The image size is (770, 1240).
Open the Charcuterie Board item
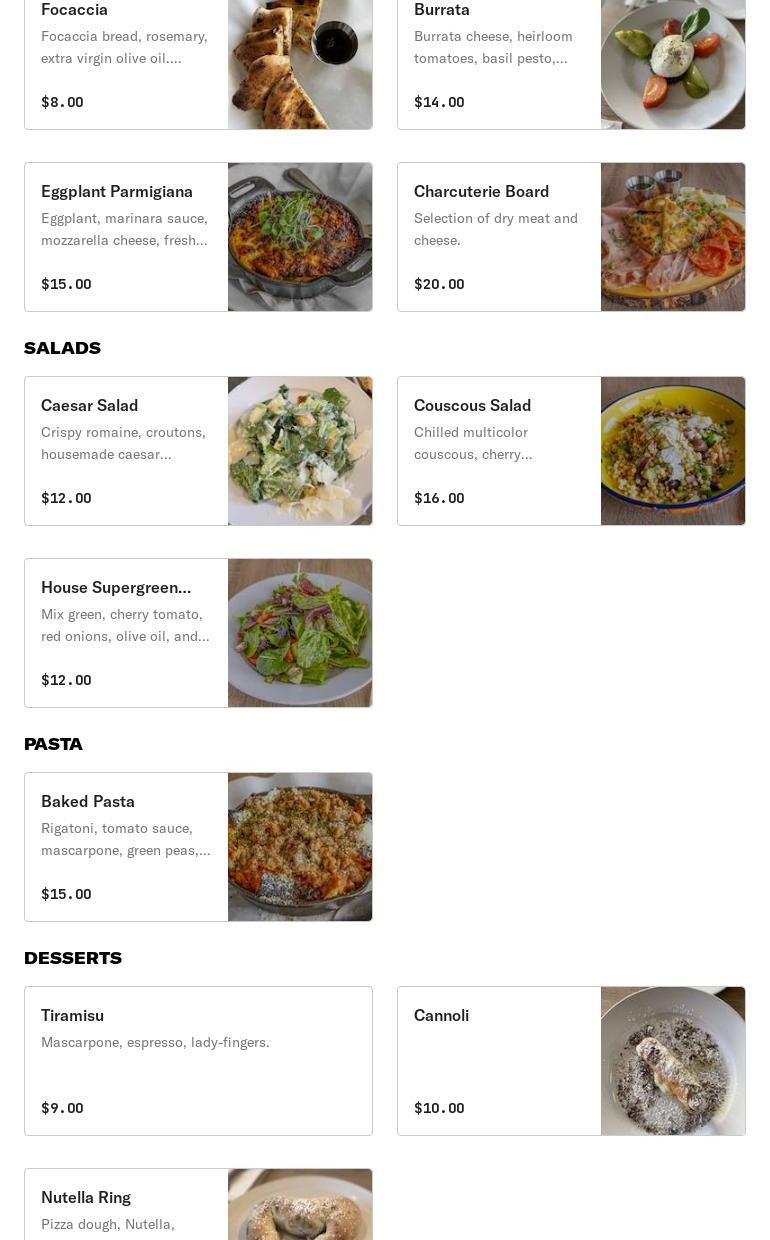[x=571, y=237]
